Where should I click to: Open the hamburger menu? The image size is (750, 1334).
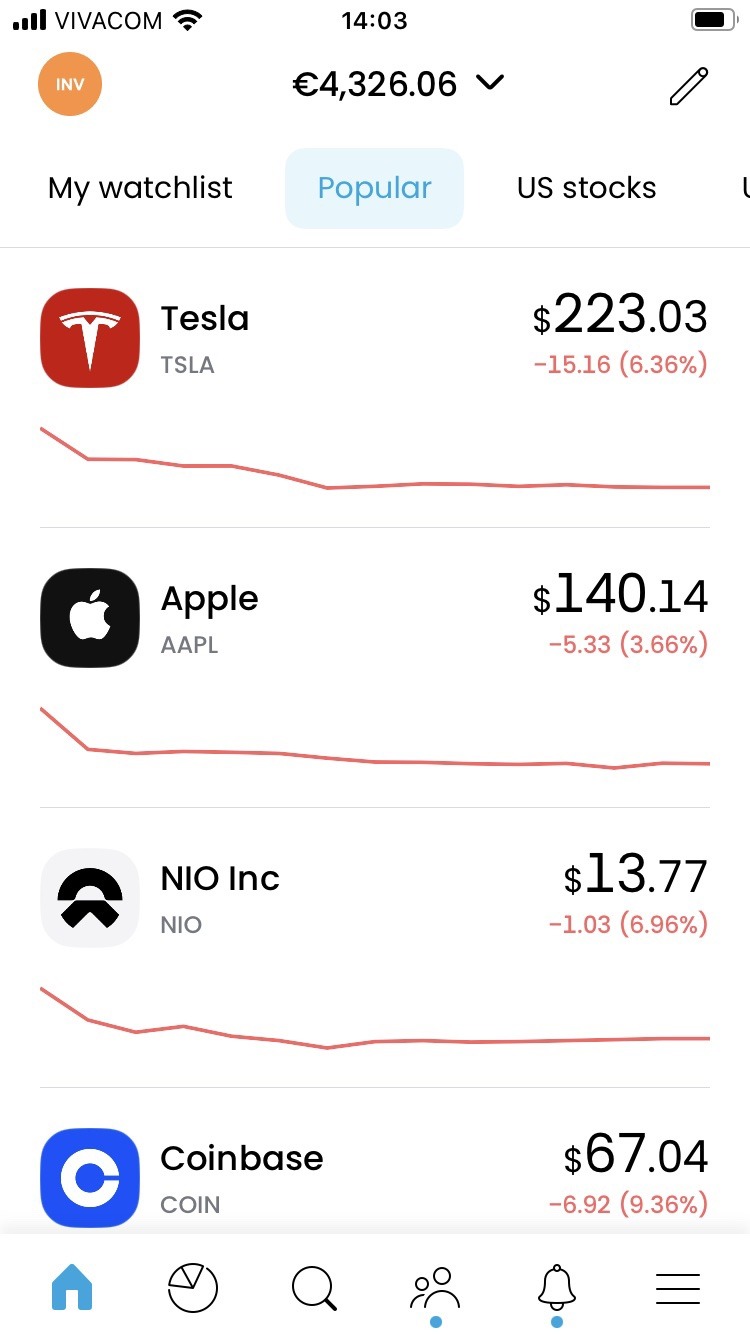pyautogui.click(x=678, y=1288)
